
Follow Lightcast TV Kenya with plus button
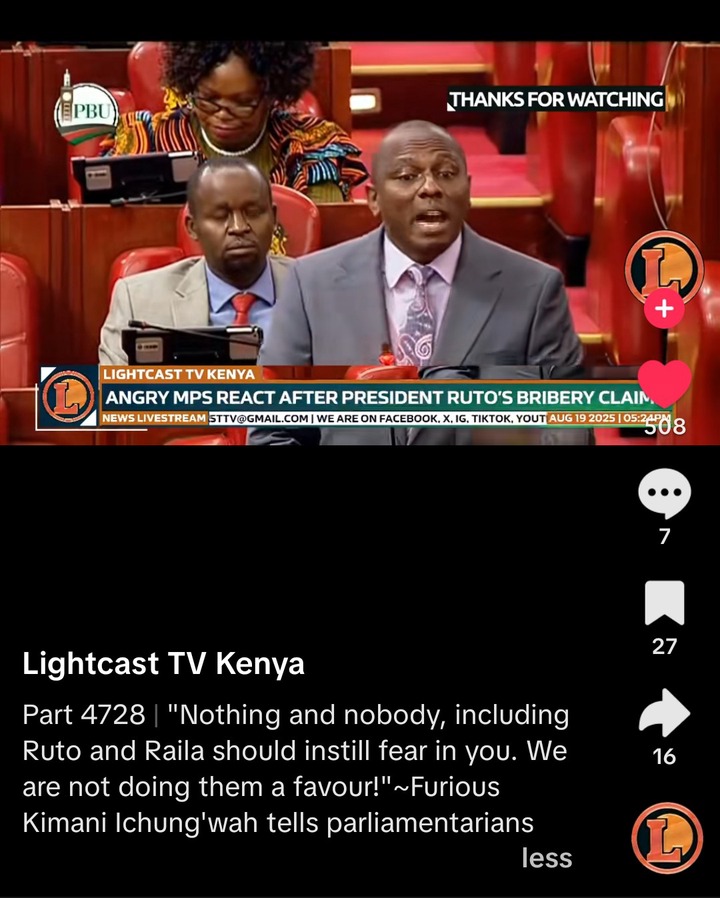664,310
